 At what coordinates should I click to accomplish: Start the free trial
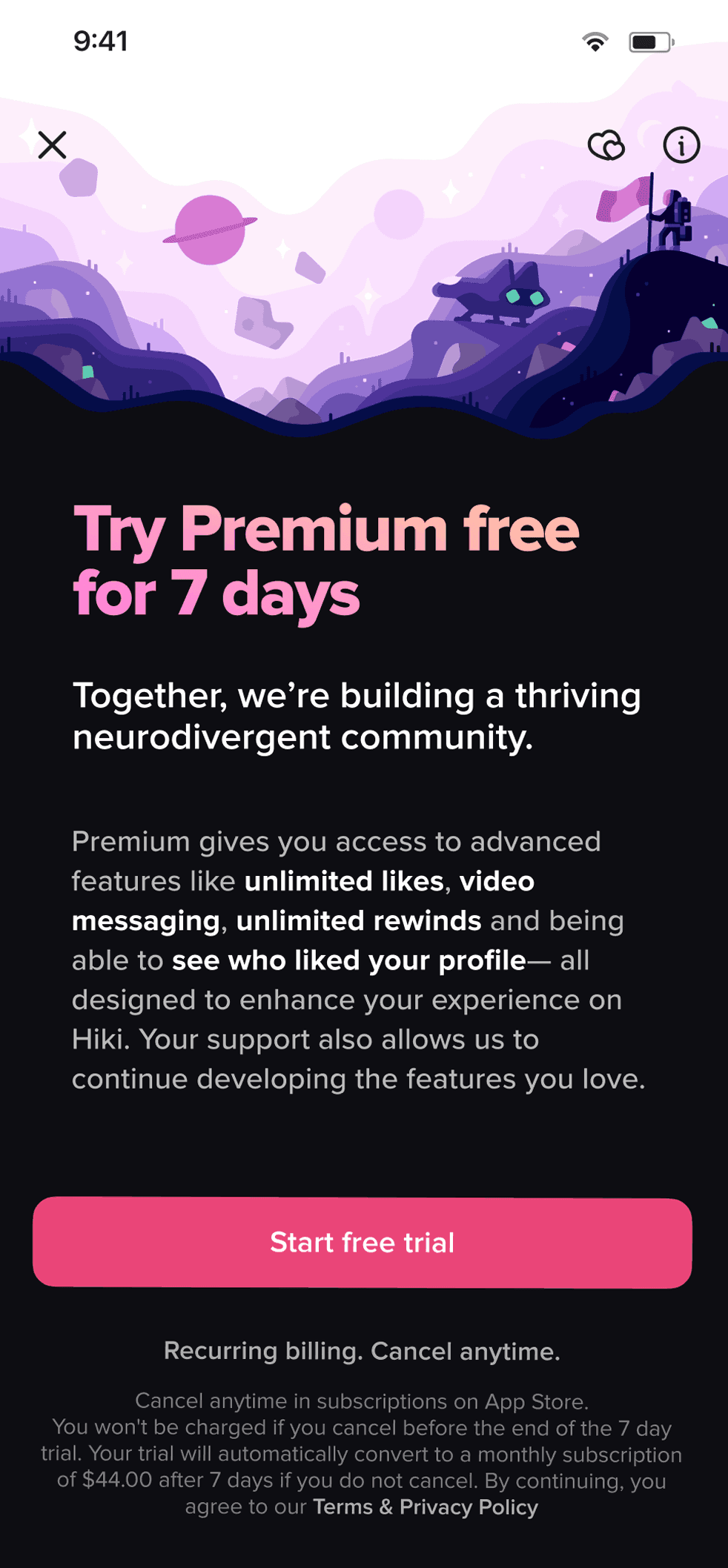363,1243
